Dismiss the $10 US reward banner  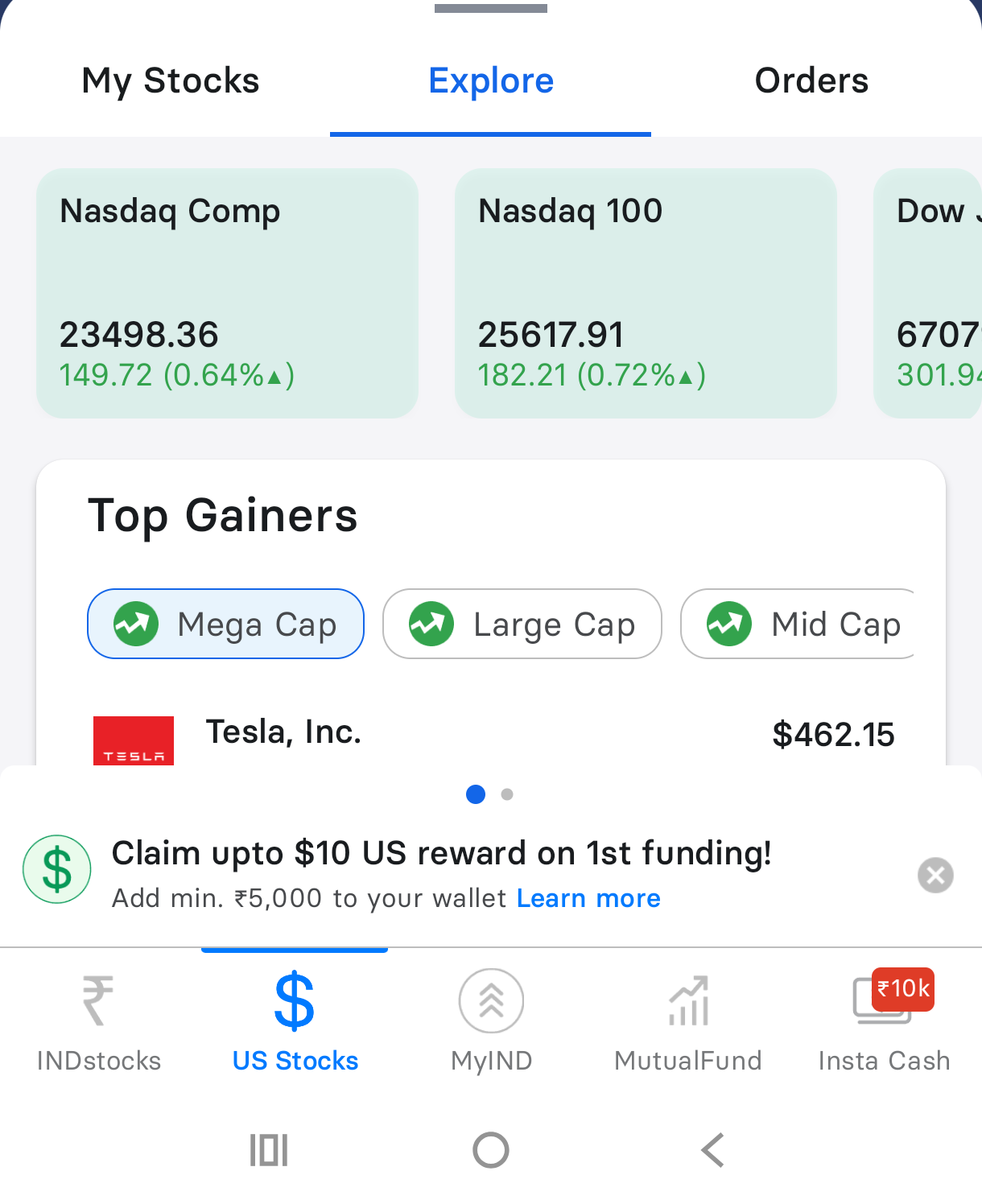click(x=935, y=875)
